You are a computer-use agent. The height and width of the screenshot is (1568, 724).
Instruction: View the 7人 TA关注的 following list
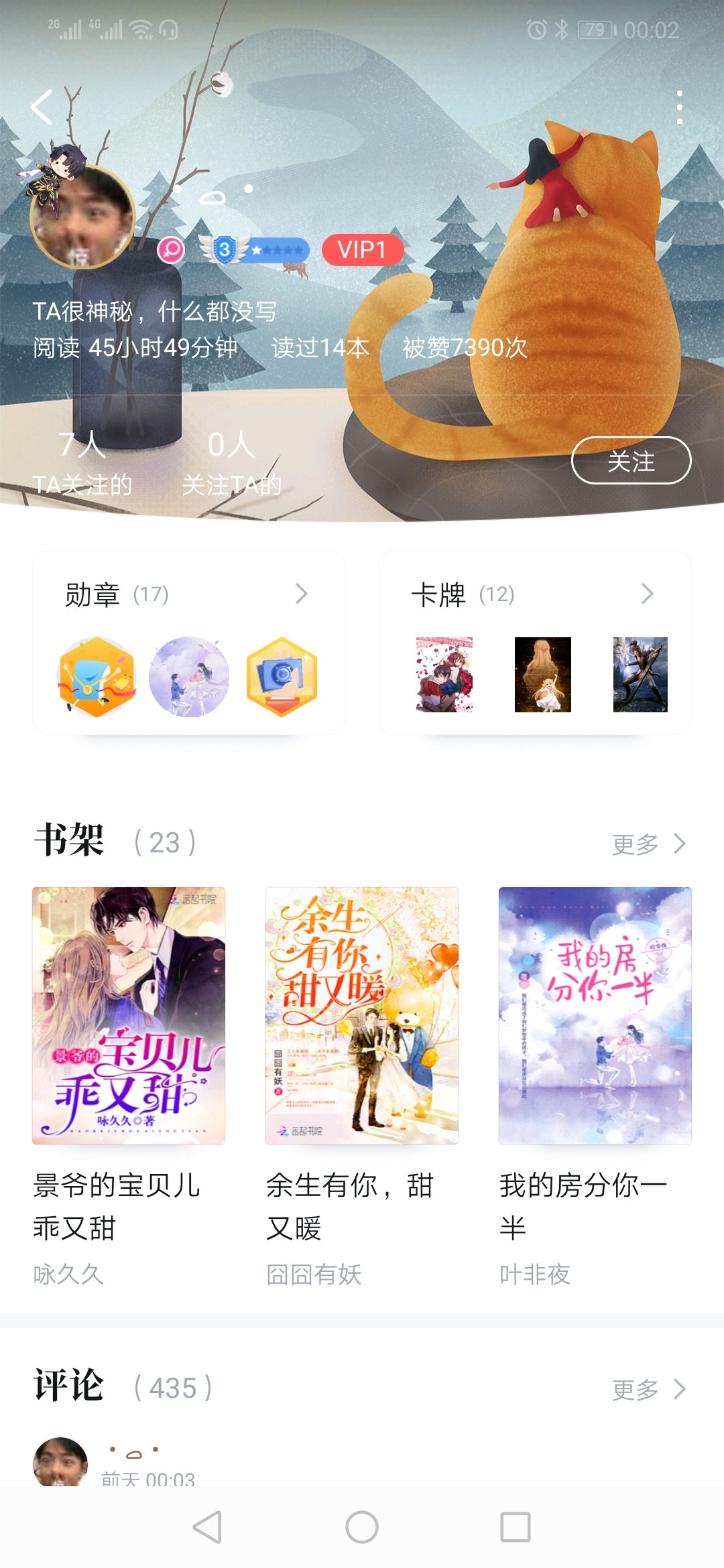82,462
